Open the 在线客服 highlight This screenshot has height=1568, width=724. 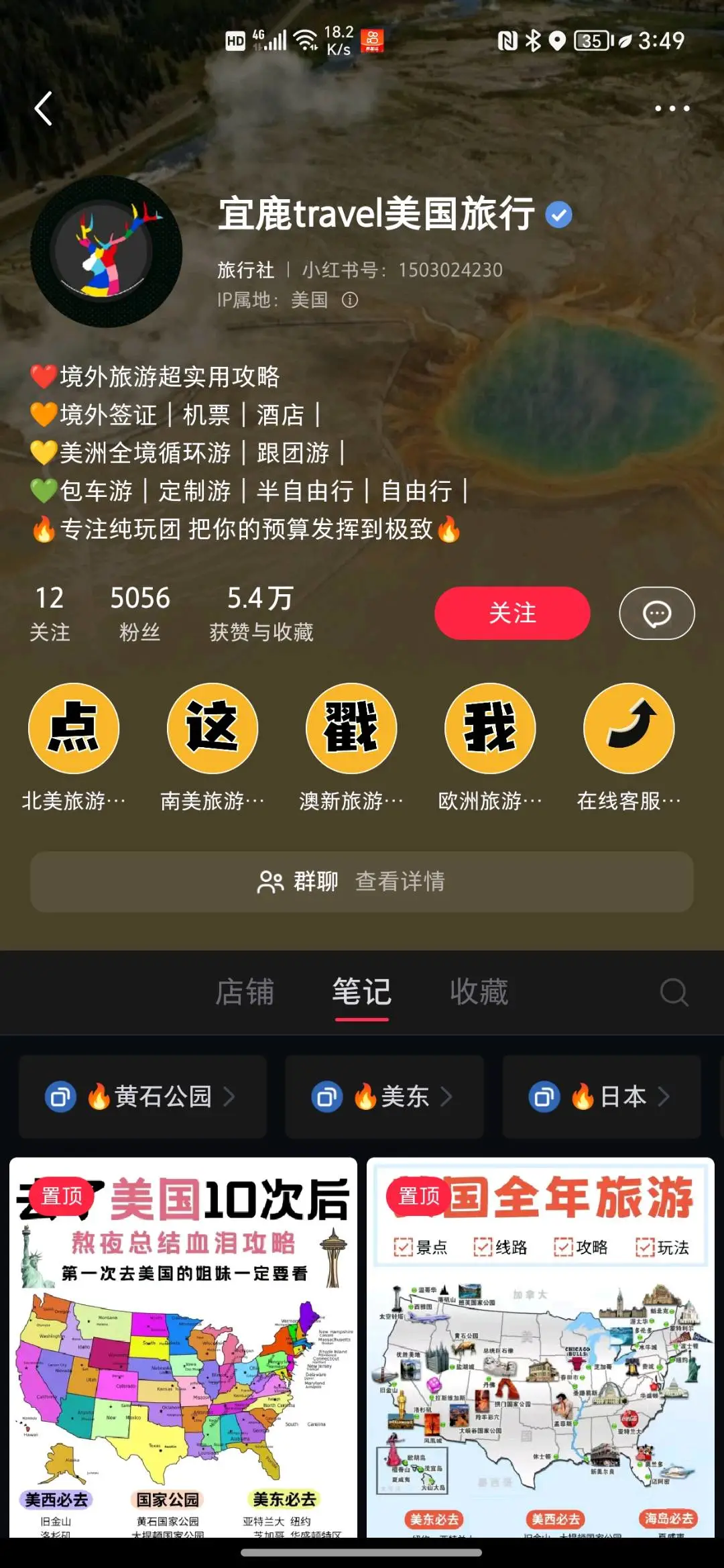[x=629, y=729]
